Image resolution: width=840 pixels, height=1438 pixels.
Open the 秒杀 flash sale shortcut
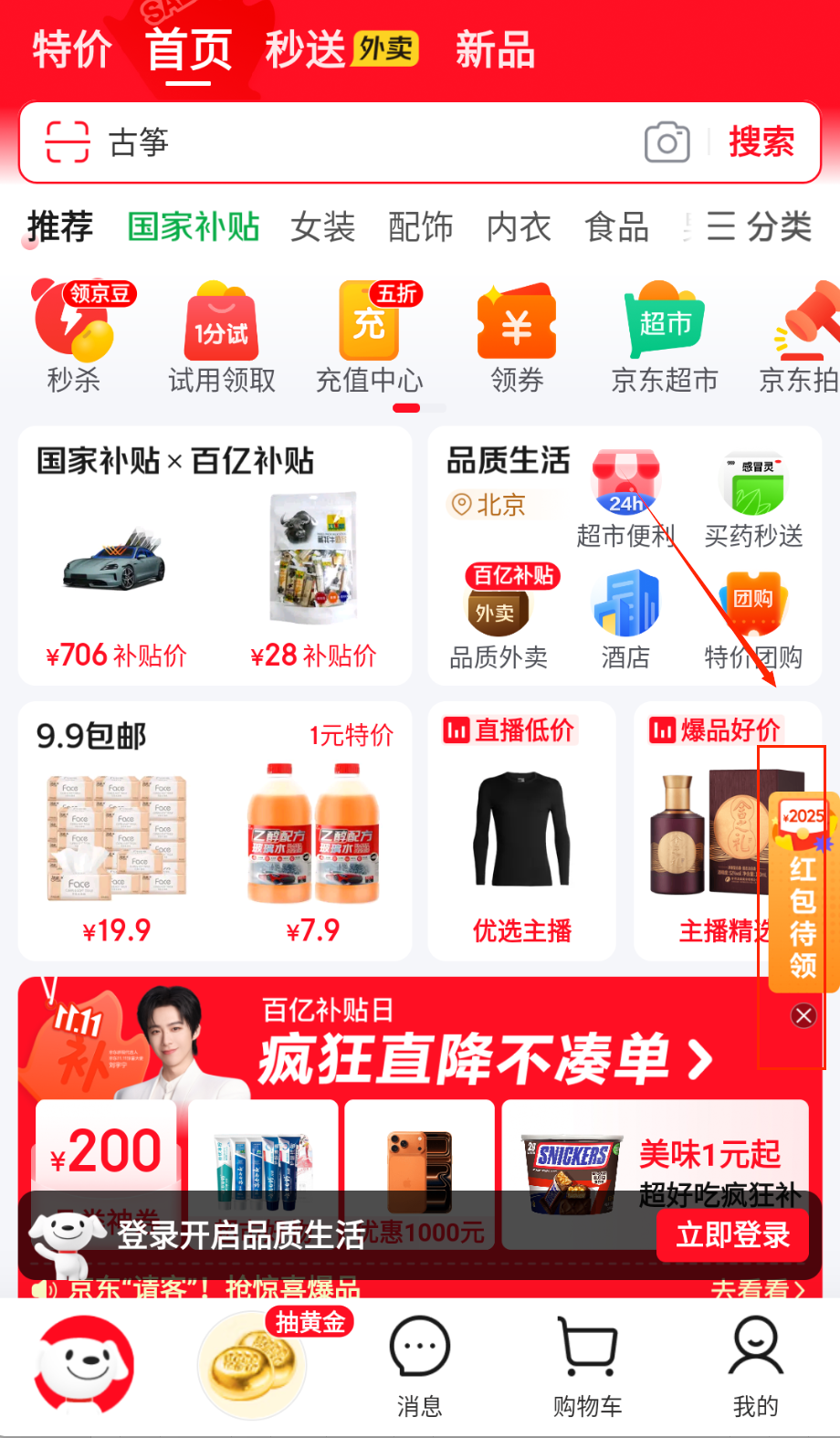(x=74, y=338)
